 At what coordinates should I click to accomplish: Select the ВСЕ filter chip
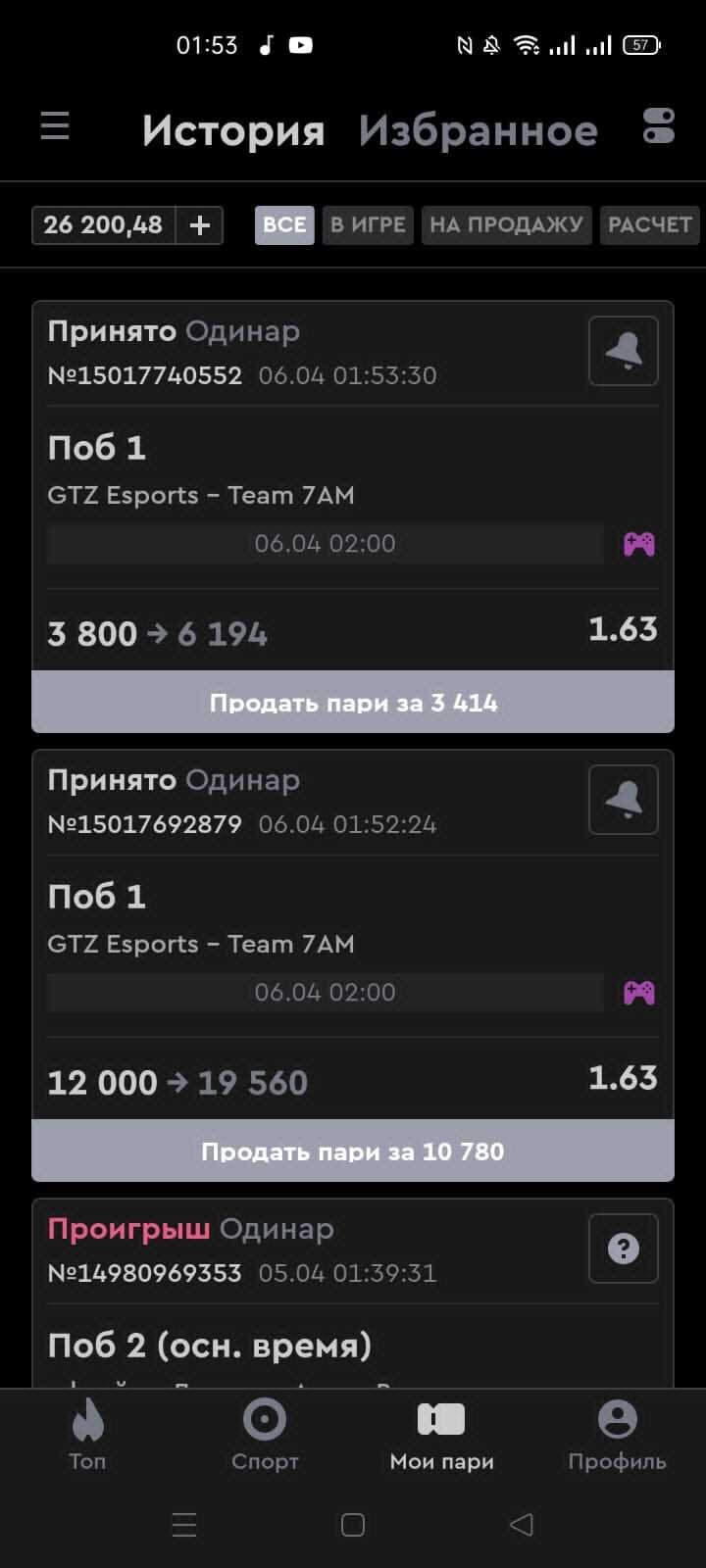[284, 225]
